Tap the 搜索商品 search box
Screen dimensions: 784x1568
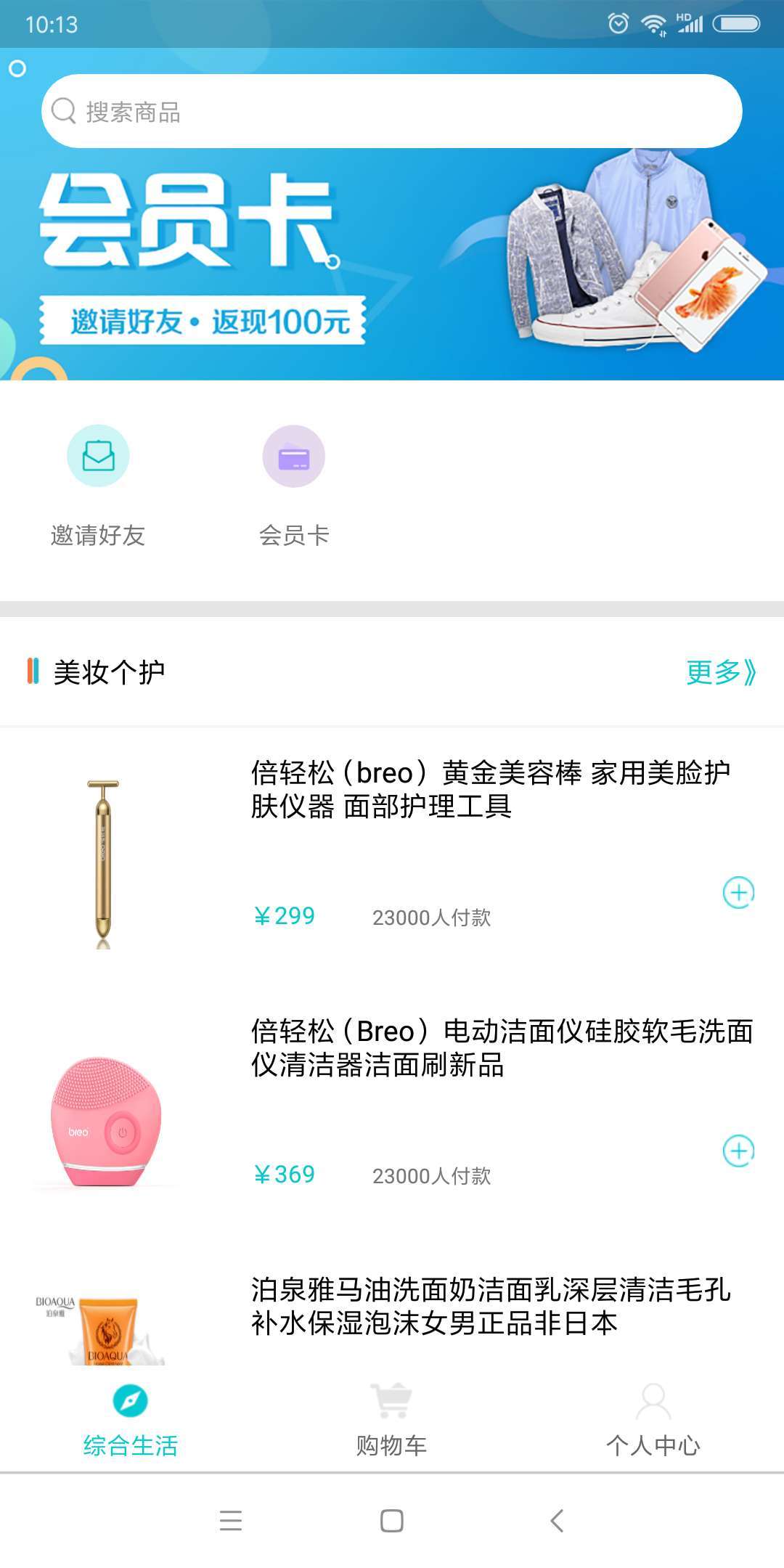pos(392,112)
